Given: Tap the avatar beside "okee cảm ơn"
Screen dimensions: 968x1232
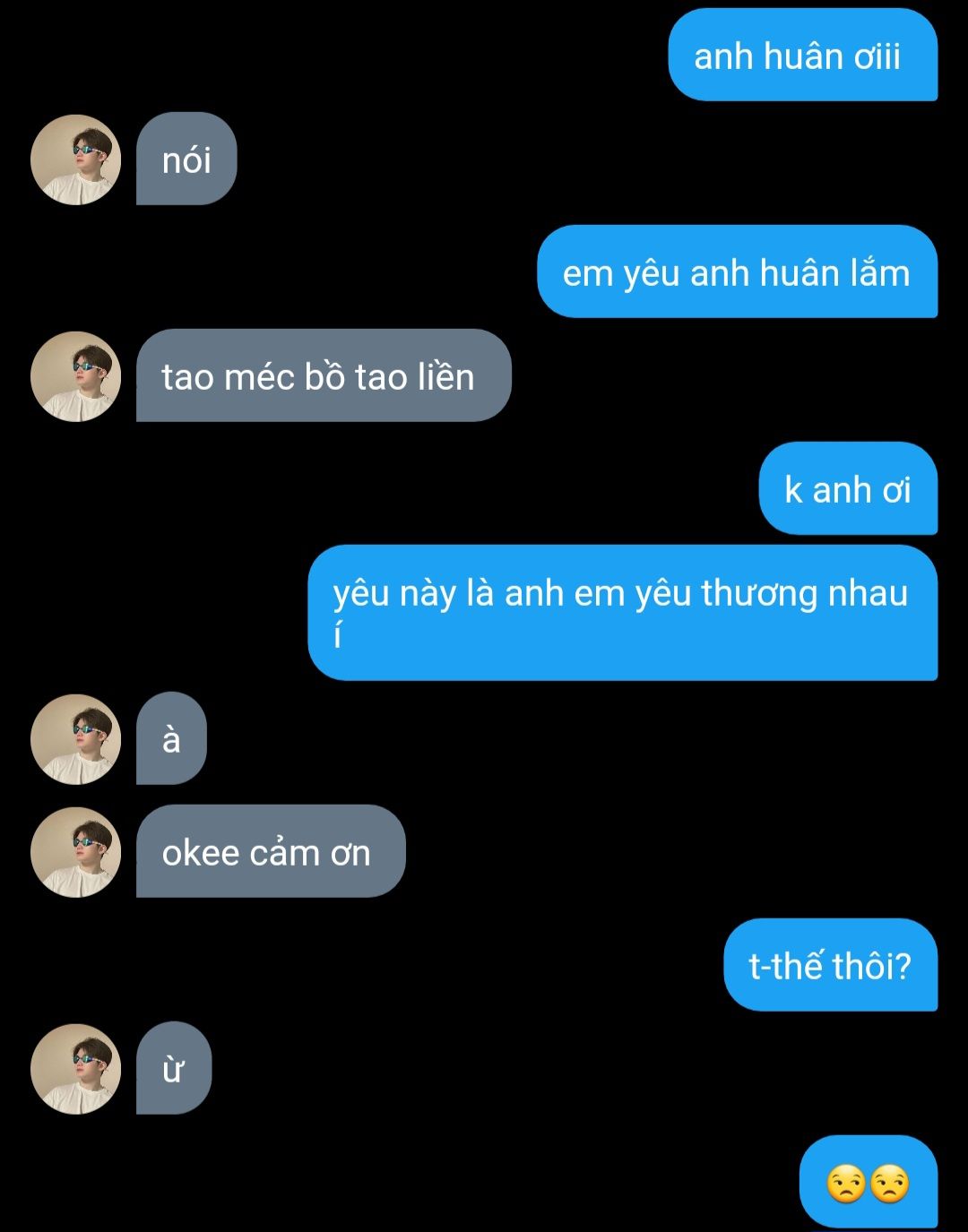Looking at the screenshot, I should (x=75, y=852).
